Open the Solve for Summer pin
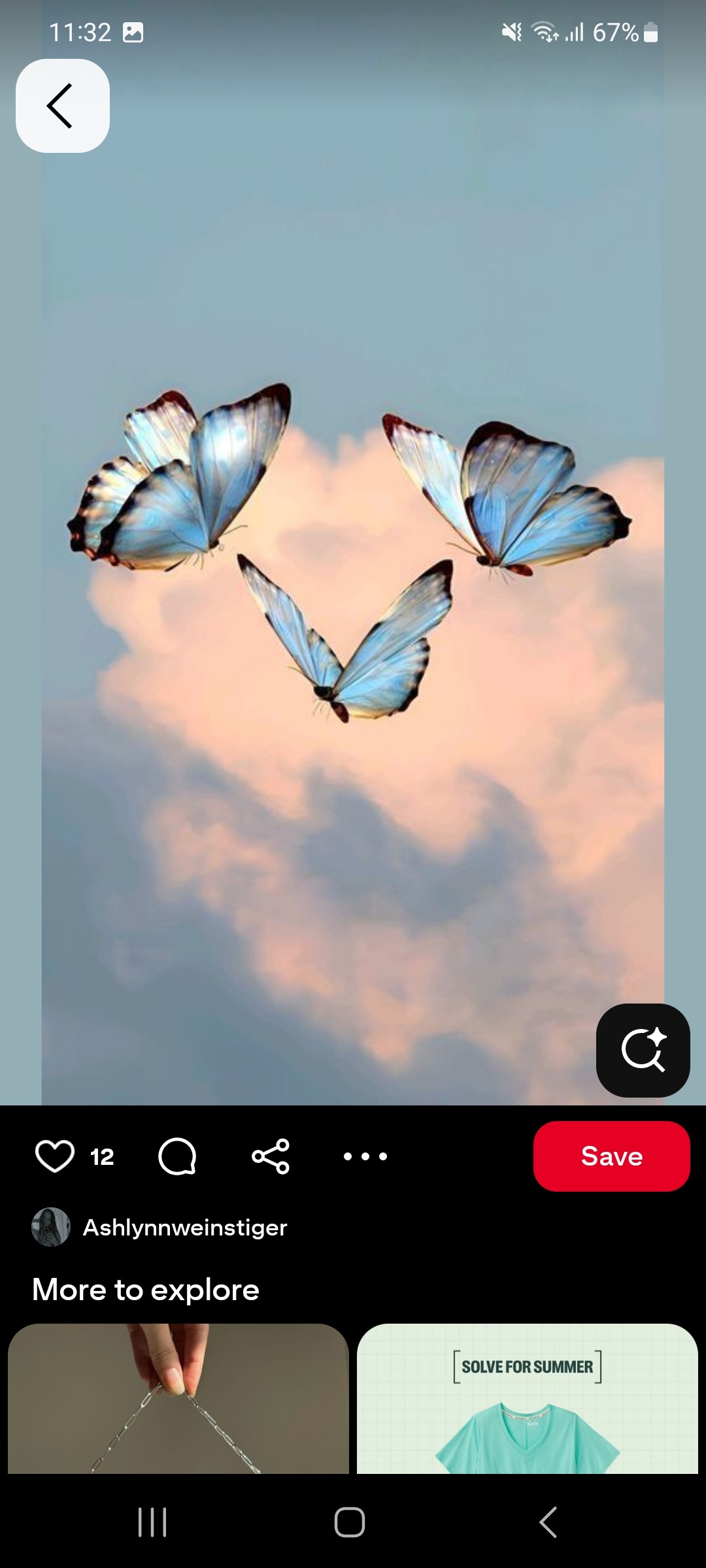 [527, 1398]
